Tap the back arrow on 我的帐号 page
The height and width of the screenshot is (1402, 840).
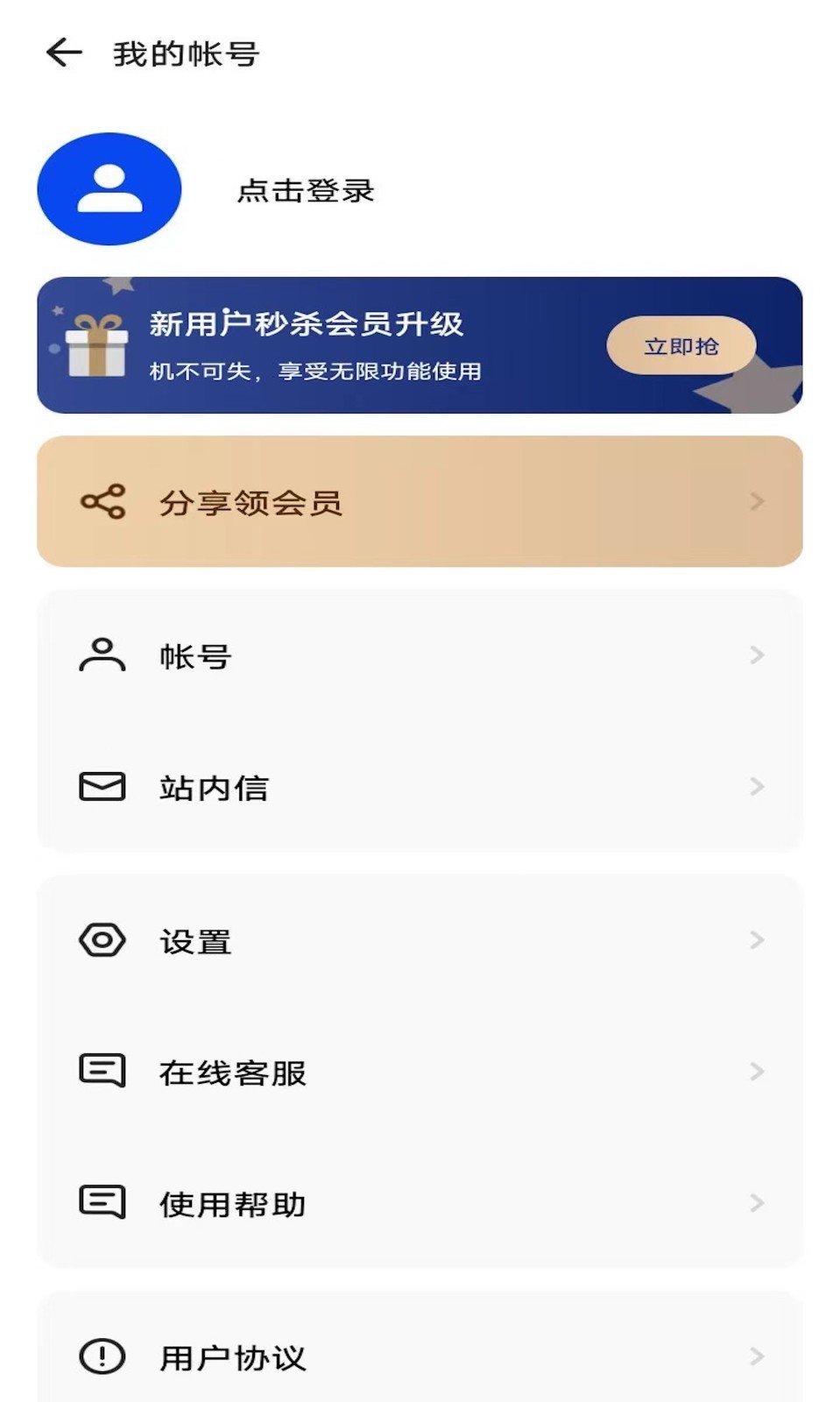point(61,54)
